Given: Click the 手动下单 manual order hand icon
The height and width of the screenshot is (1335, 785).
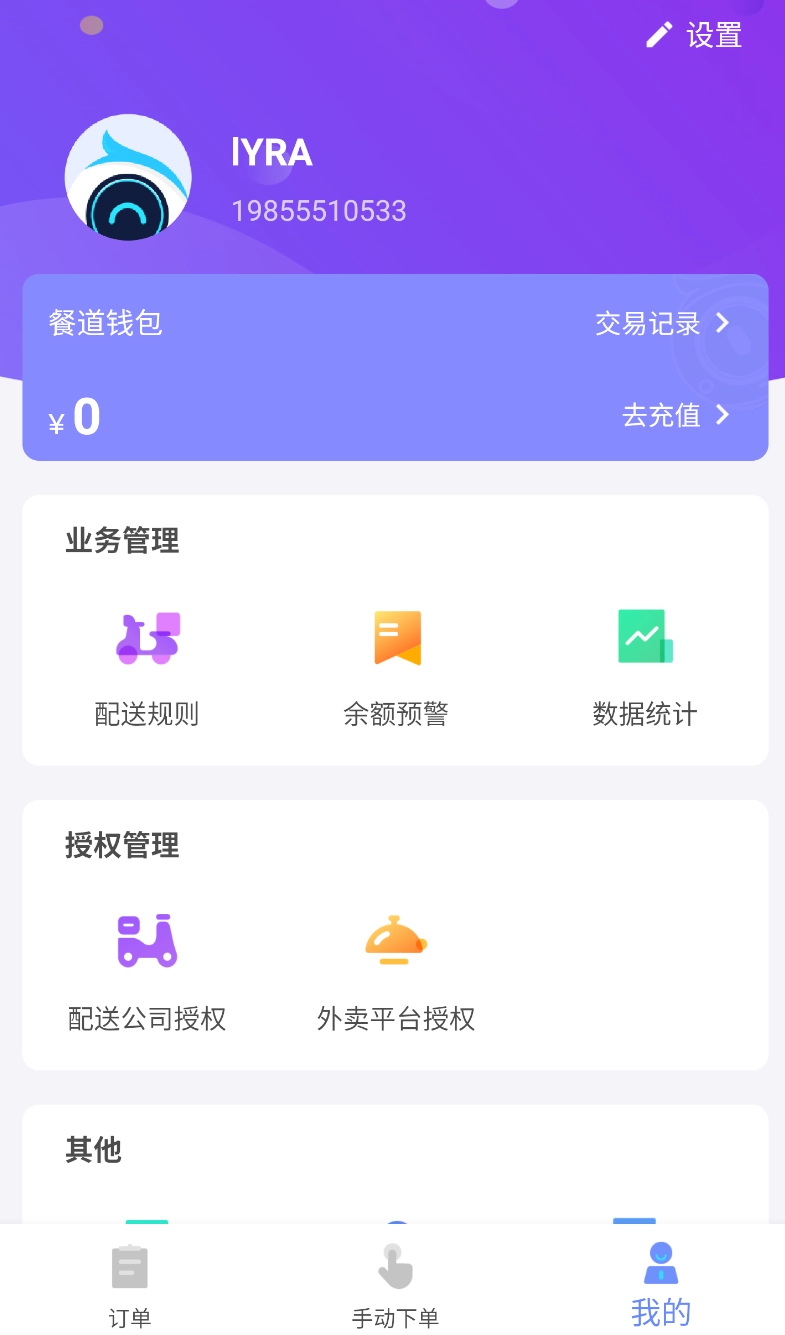Looking at the screenshot, I should click(396, 1266).
